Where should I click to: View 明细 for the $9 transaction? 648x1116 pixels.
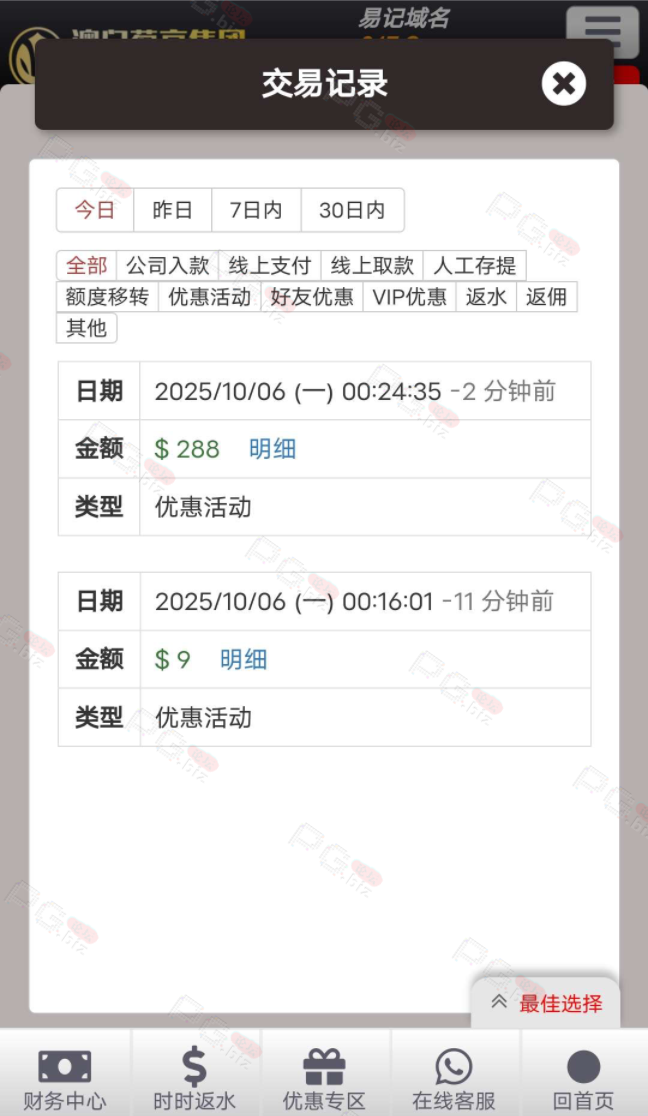point(243,659)
